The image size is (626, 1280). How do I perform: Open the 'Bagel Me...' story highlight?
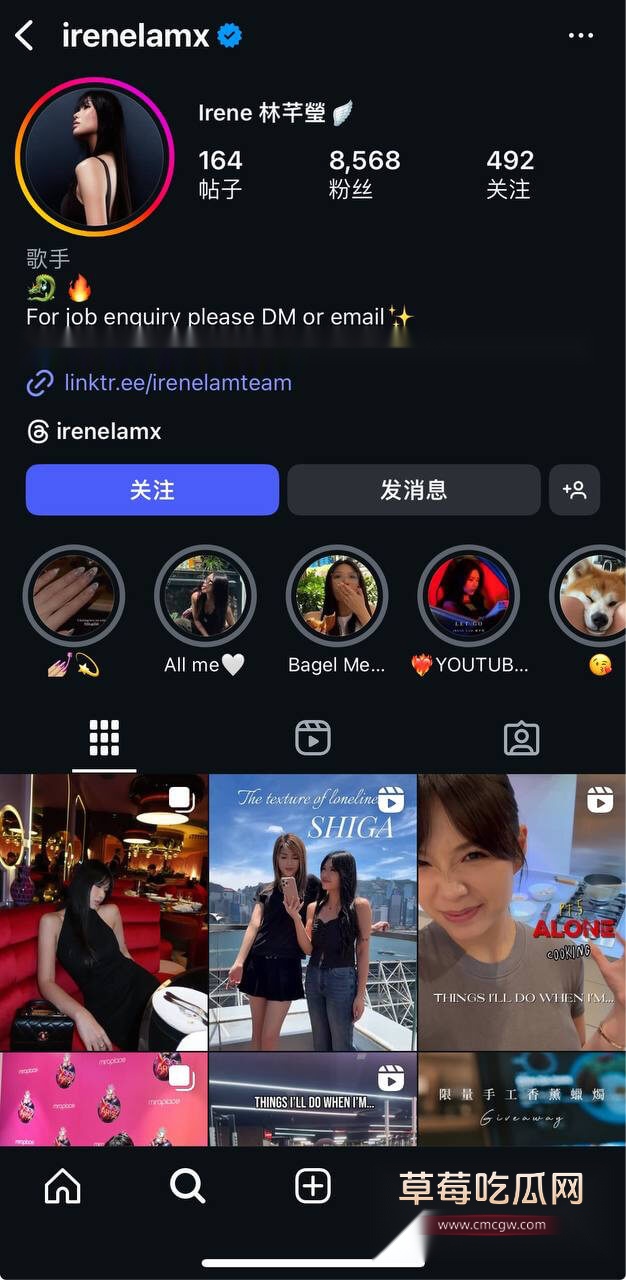click(336, 597)
